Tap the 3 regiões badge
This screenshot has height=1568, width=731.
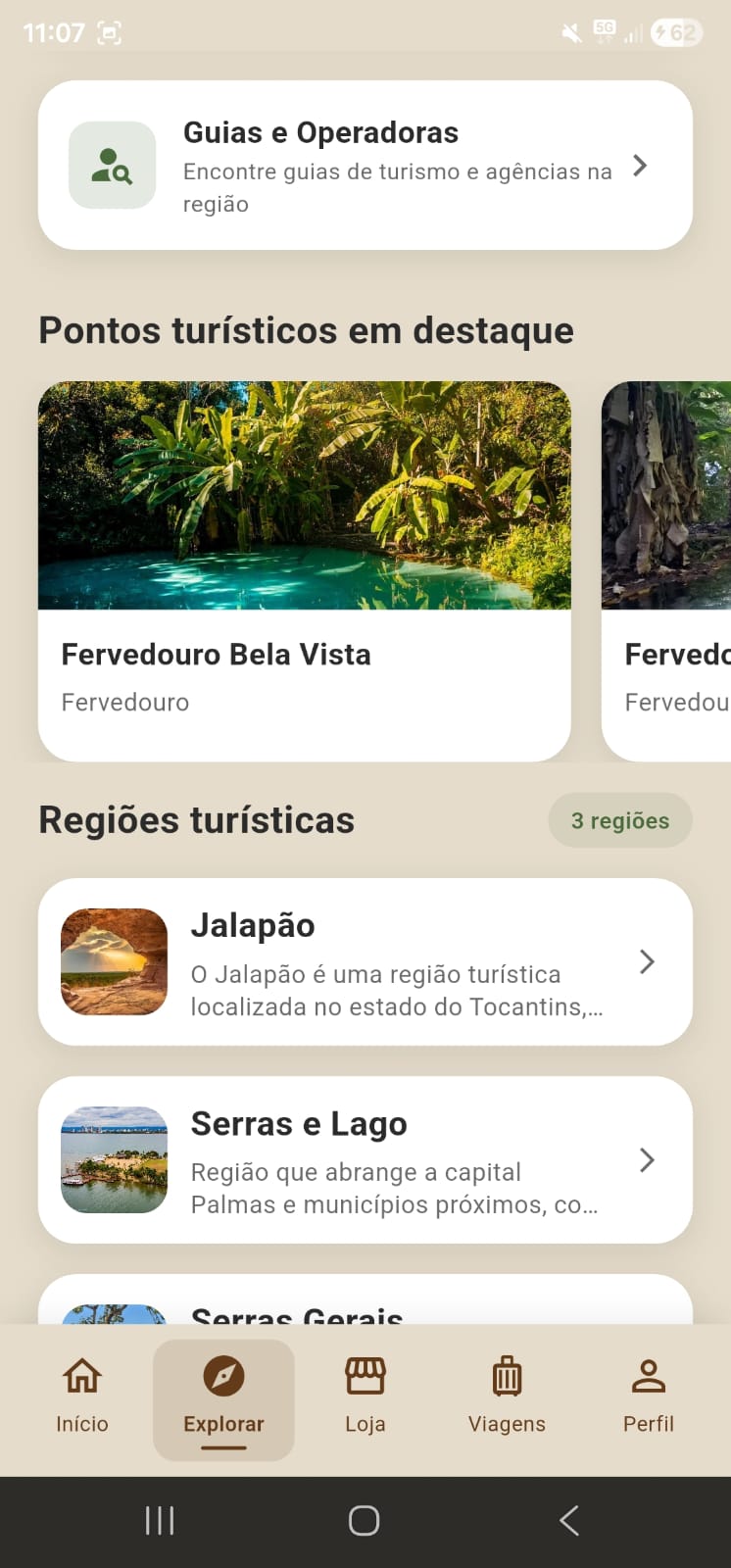(x=619, y=820)
